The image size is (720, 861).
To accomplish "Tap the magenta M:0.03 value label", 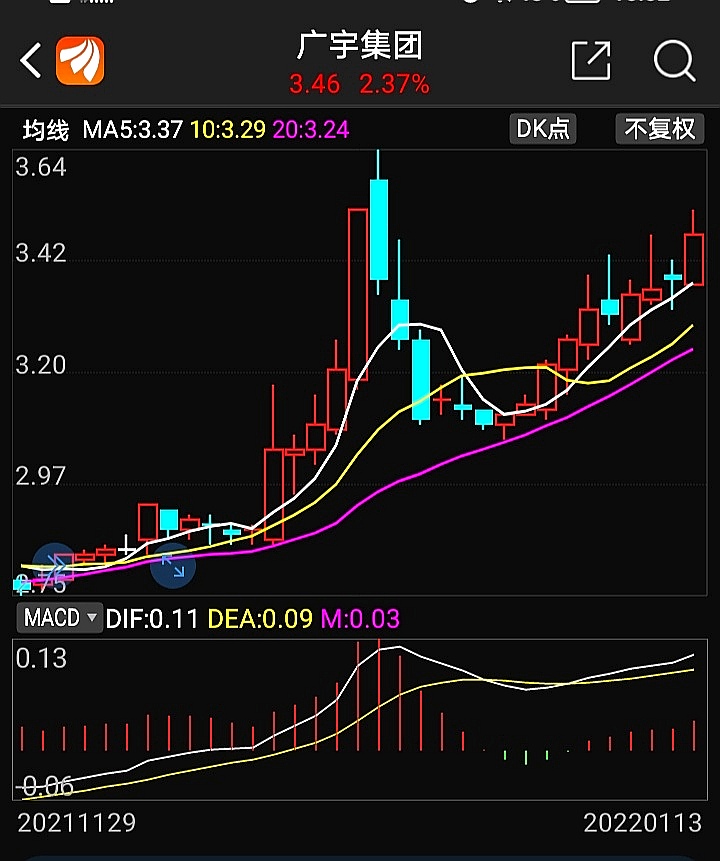I will [362, 618].
